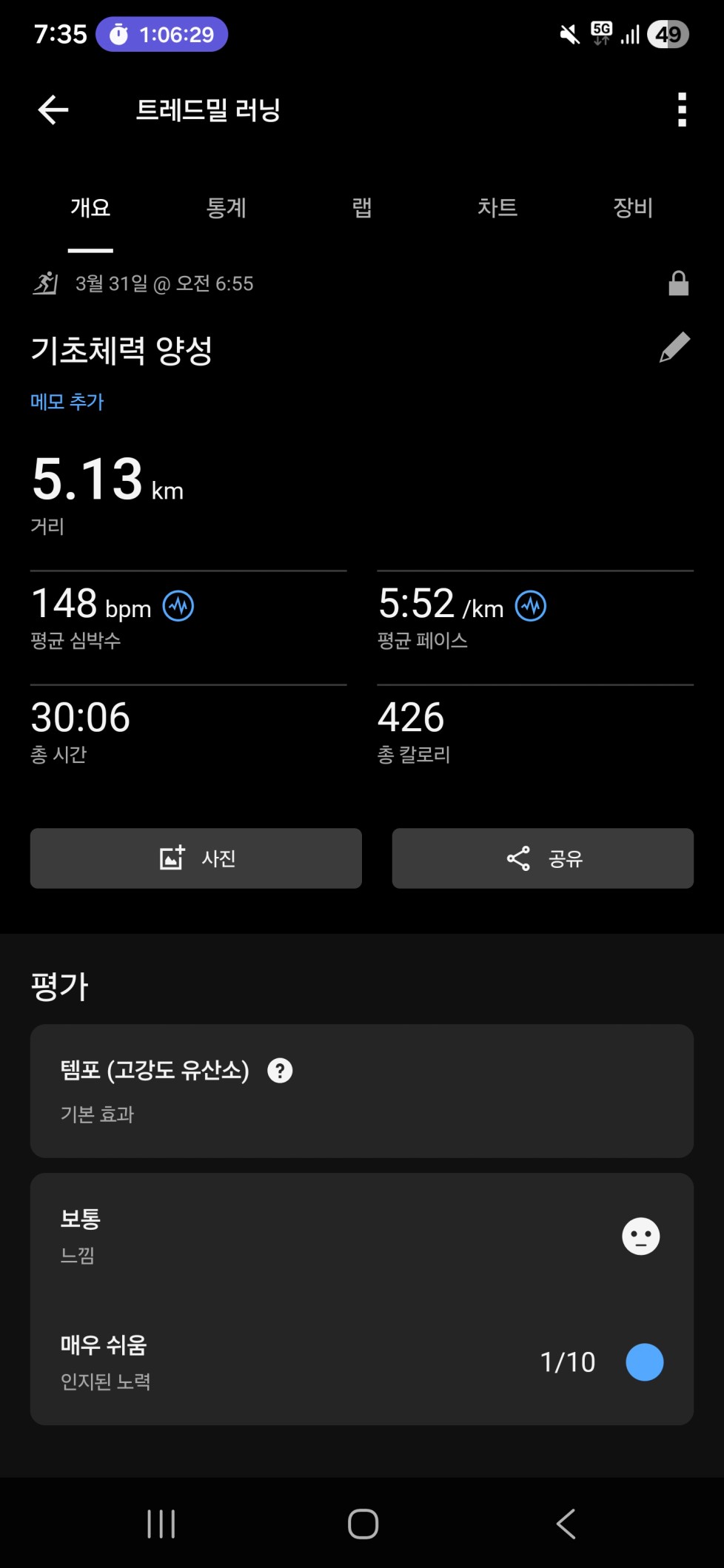
Task: Select the 장비 tab
Action: (x=633, y=208)
